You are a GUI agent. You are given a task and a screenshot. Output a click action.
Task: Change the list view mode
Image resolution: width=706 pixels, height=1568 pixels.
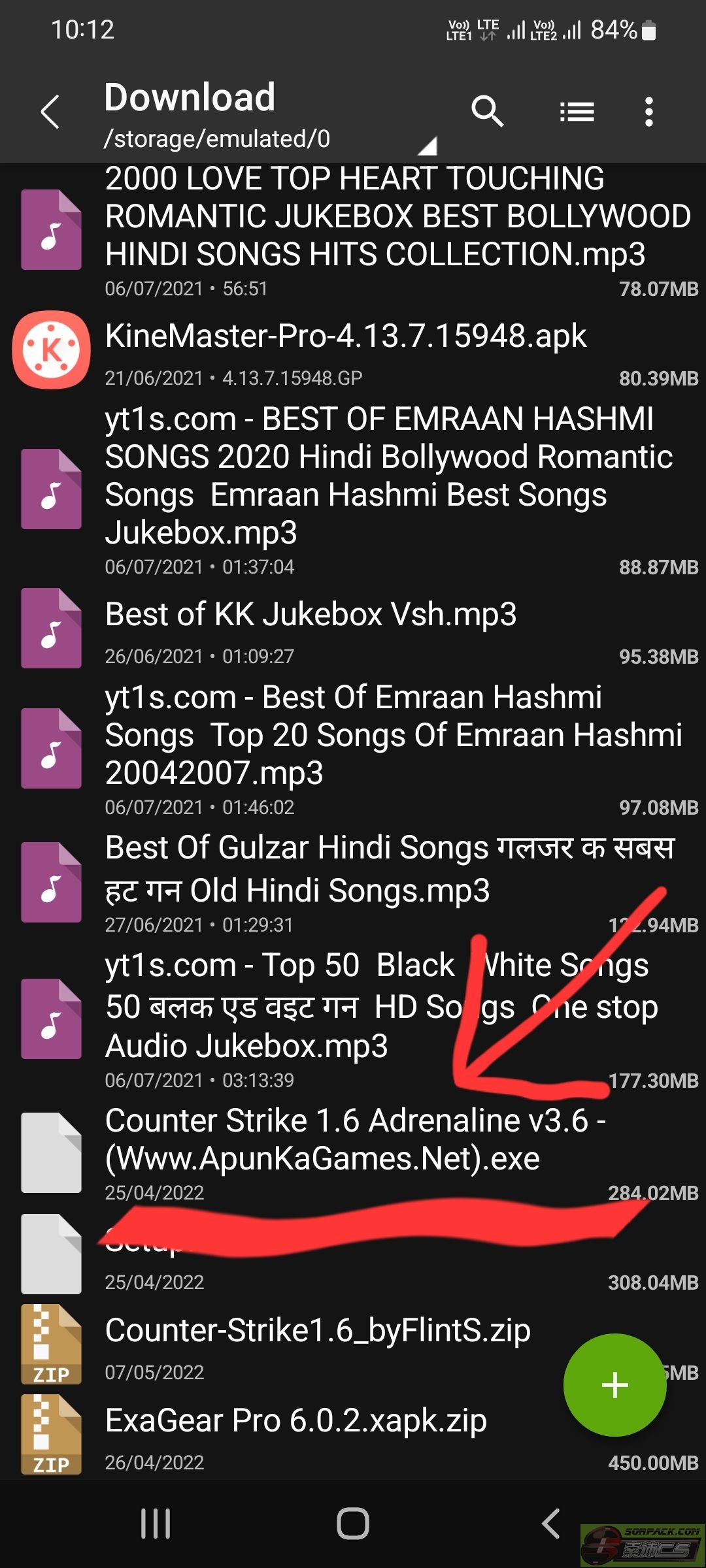coord(577,112)
